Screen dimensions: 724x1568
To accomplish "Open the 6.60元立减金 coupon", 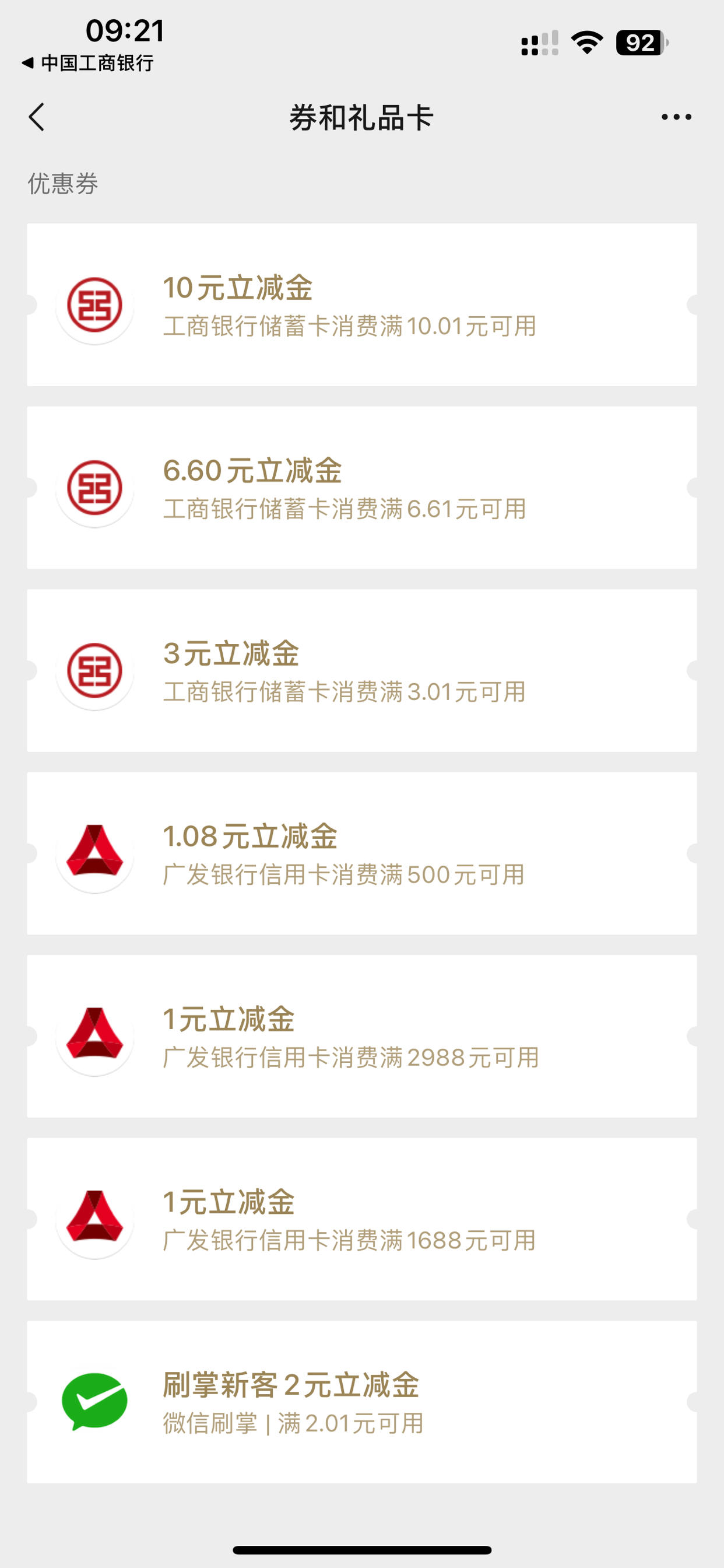I will tap(362, 488).
